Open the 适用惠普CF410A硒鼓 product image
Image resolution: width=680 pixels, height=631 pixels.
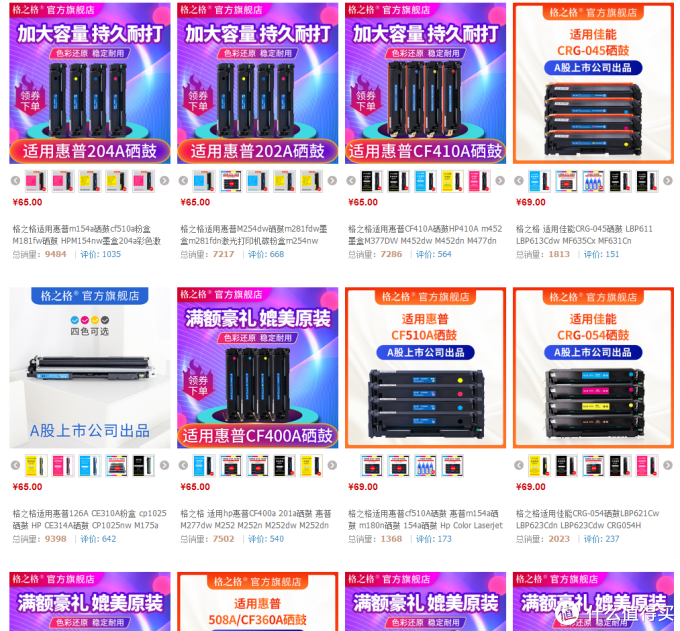pos(426,85)
